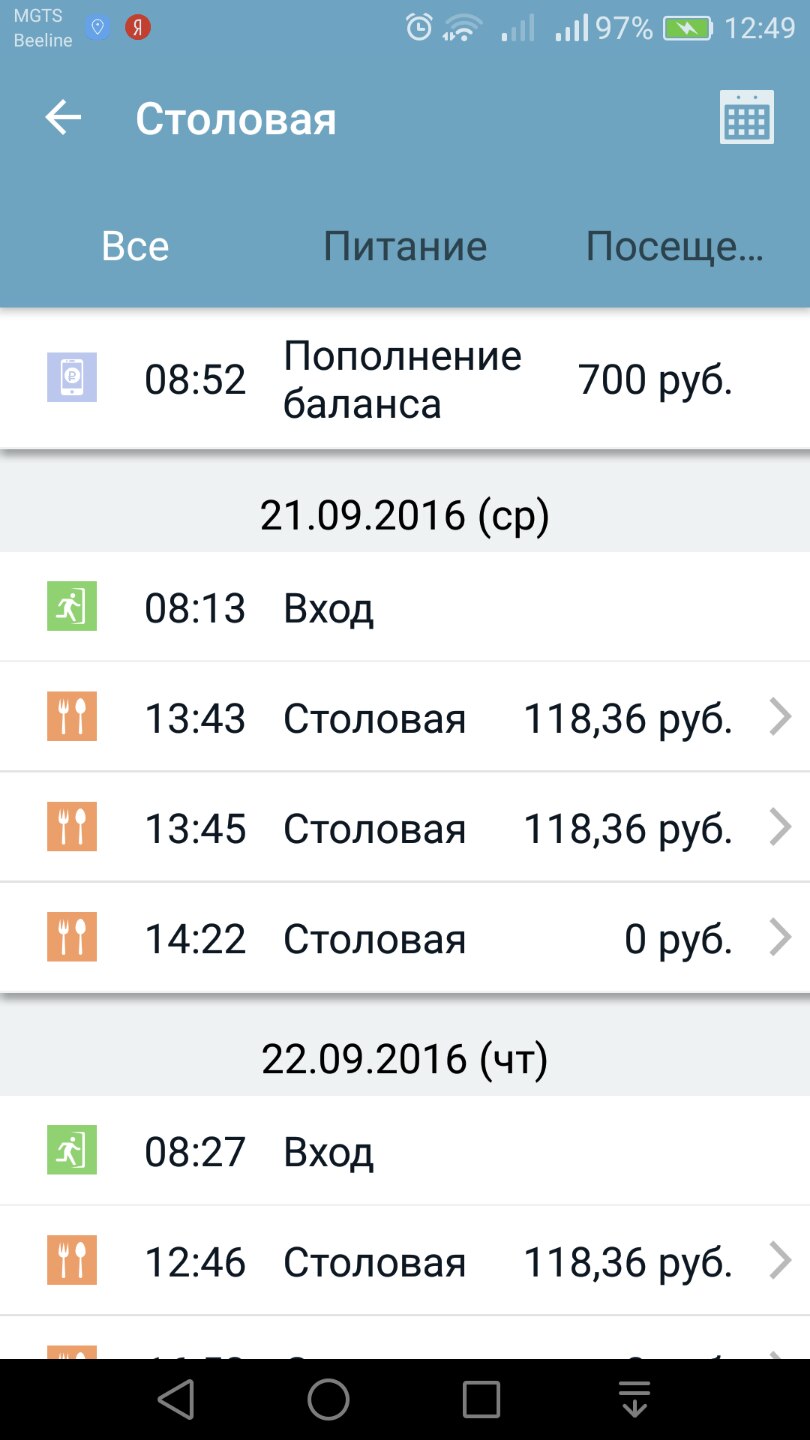The width and height of the screenshot is (810, 1440).
Task: Open the 12:46 Столовая purchase details
Action: (405, 1261)
